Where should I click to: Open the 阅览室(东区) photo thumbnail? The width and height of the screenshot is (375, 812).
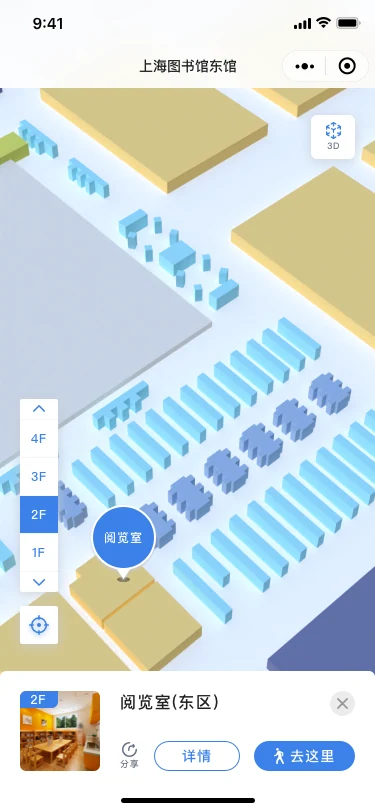[x=60, y=731]
